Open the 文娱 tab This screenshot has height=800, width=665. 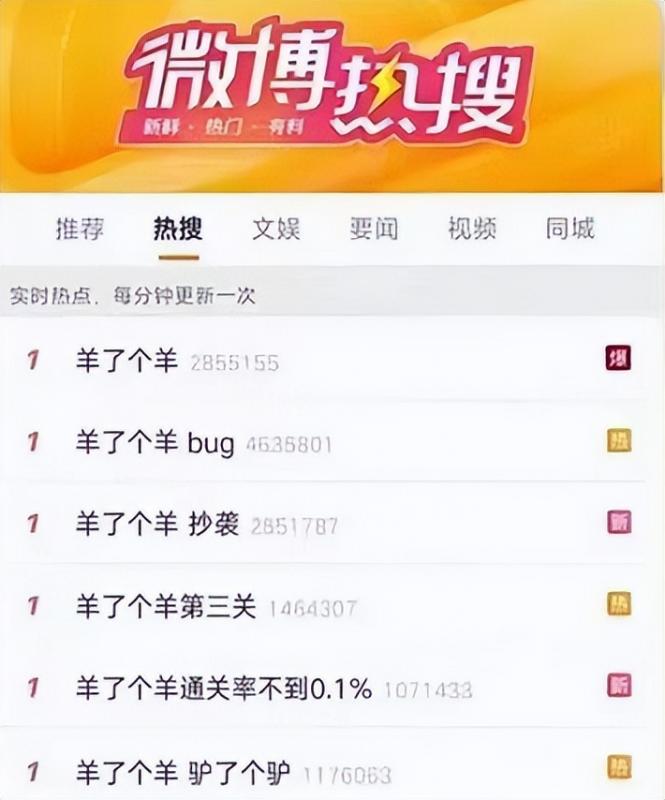click(x=275, y=229)
